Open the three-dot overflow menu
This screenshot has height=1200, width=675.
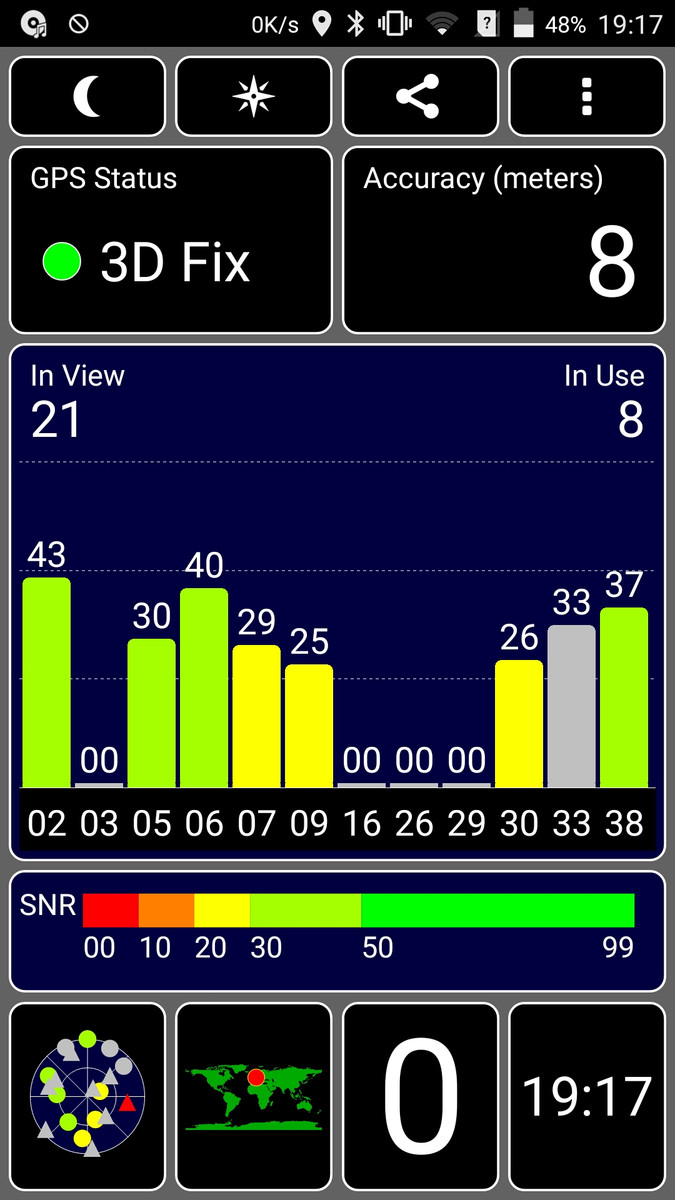pyautogui.click(x=587, y=96)
